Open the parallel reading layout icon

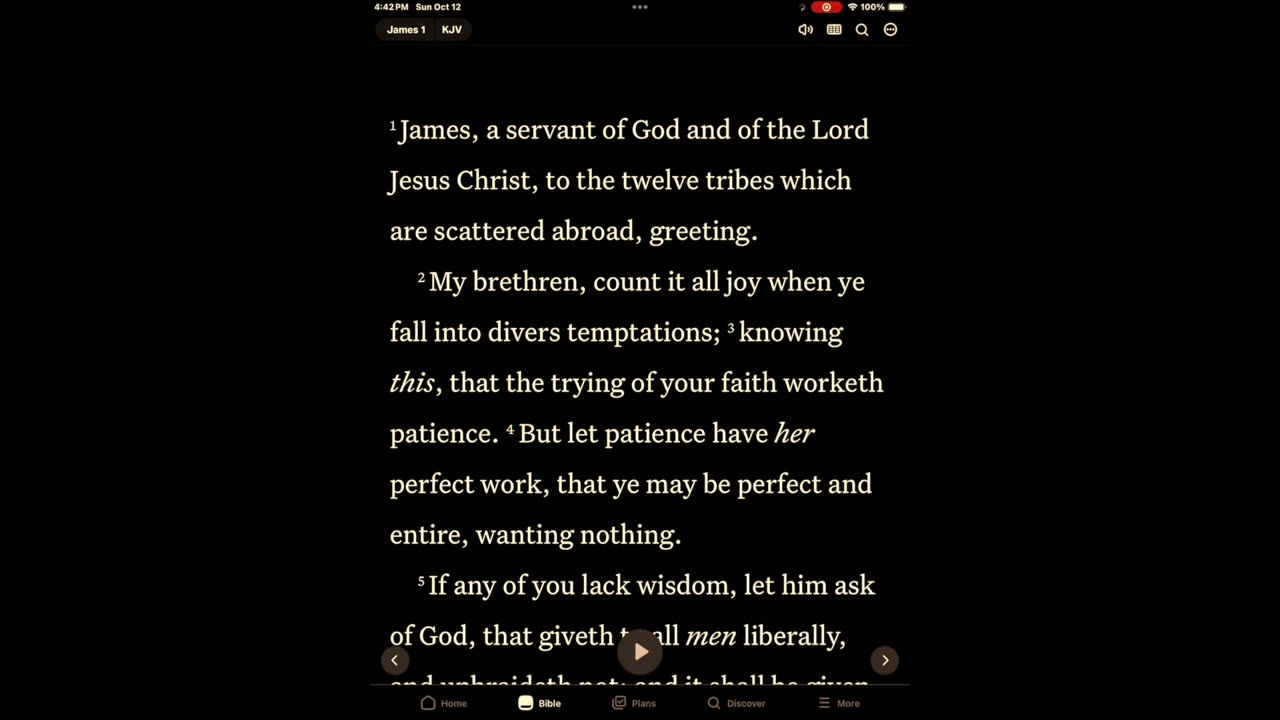[834, 30]
